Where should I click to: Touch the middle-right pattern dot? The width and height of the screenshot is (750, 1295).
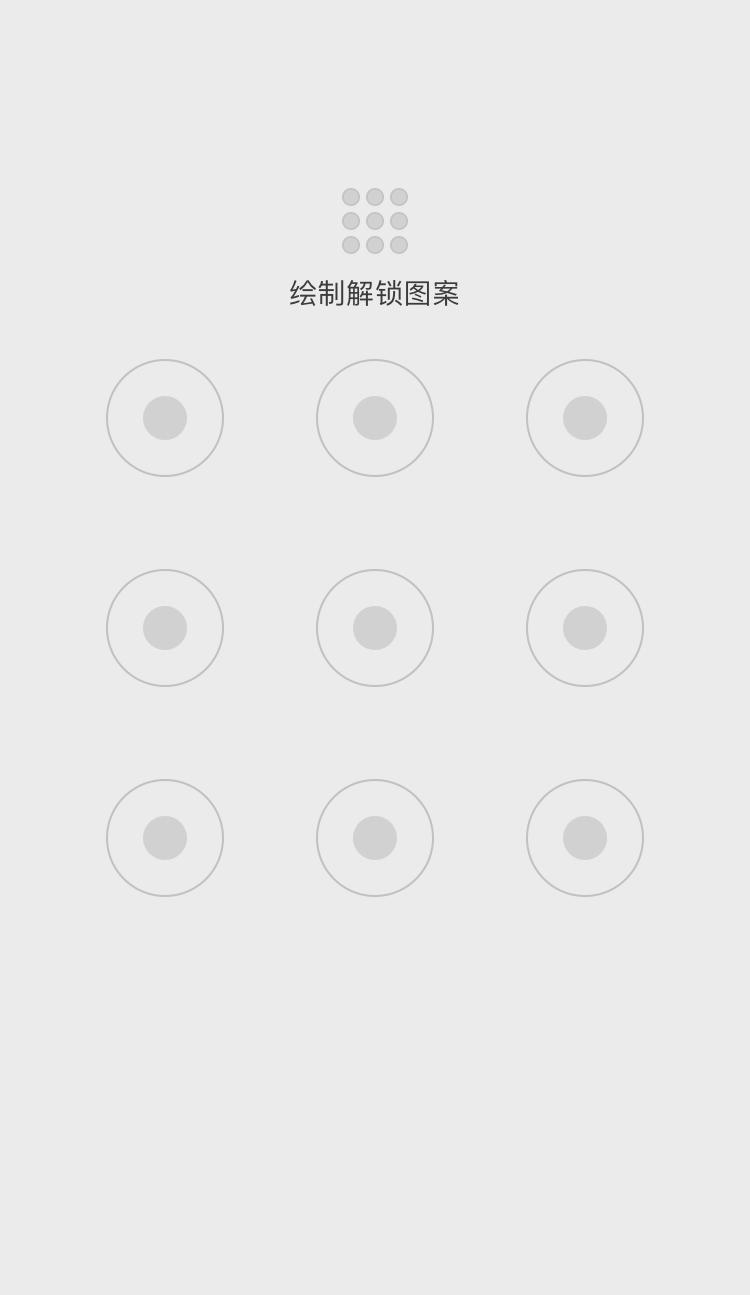coord(585,628)
